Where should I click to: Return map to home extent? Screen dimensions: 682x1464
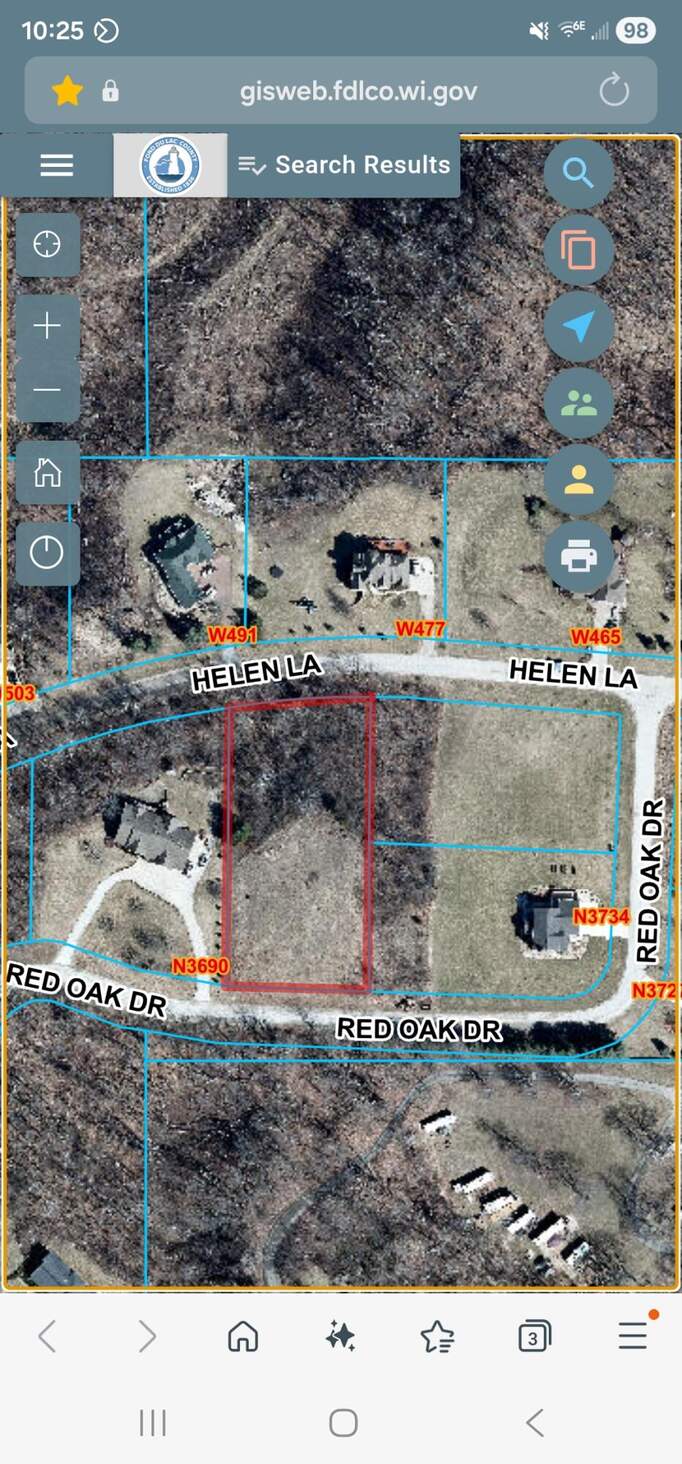47,472
